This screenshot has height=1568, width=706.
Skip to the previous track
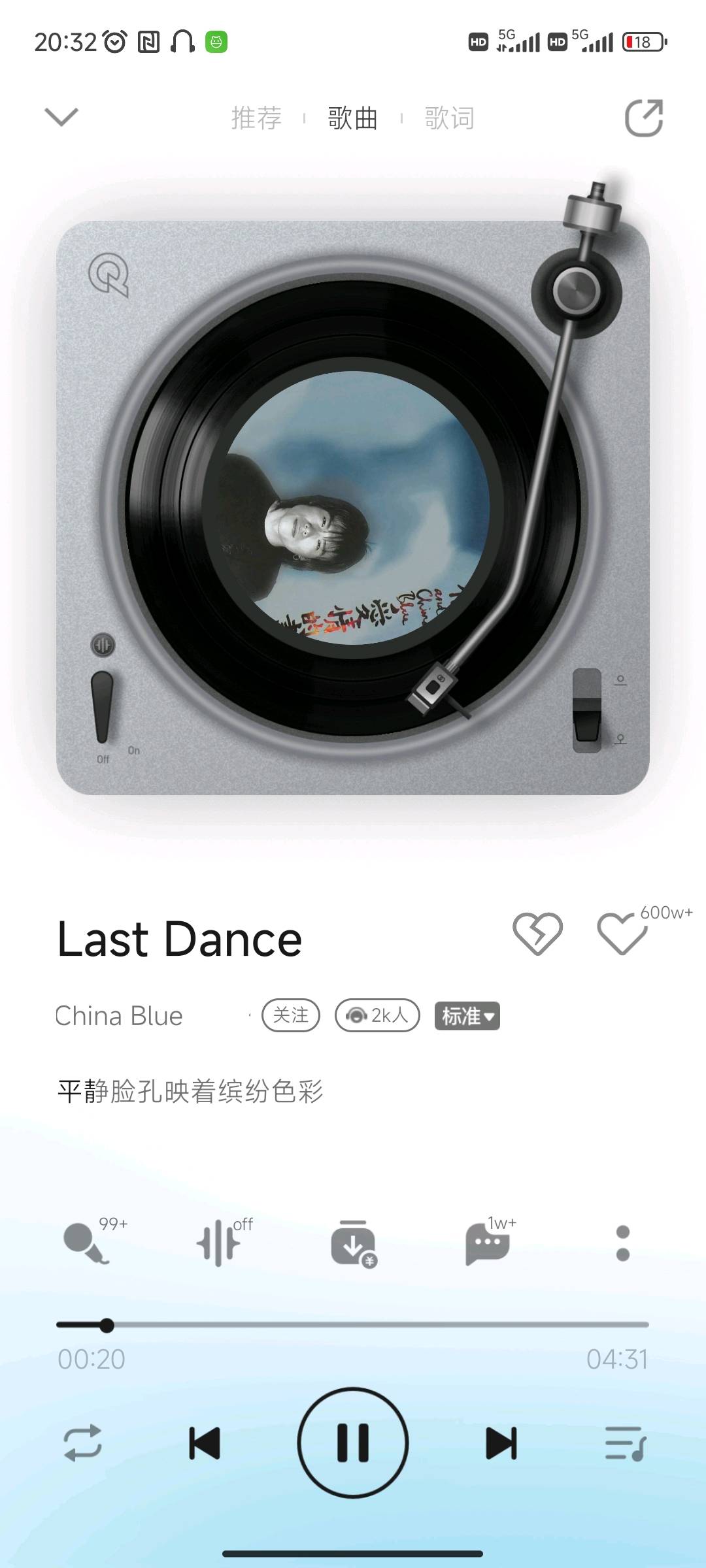pos(204,1443)
